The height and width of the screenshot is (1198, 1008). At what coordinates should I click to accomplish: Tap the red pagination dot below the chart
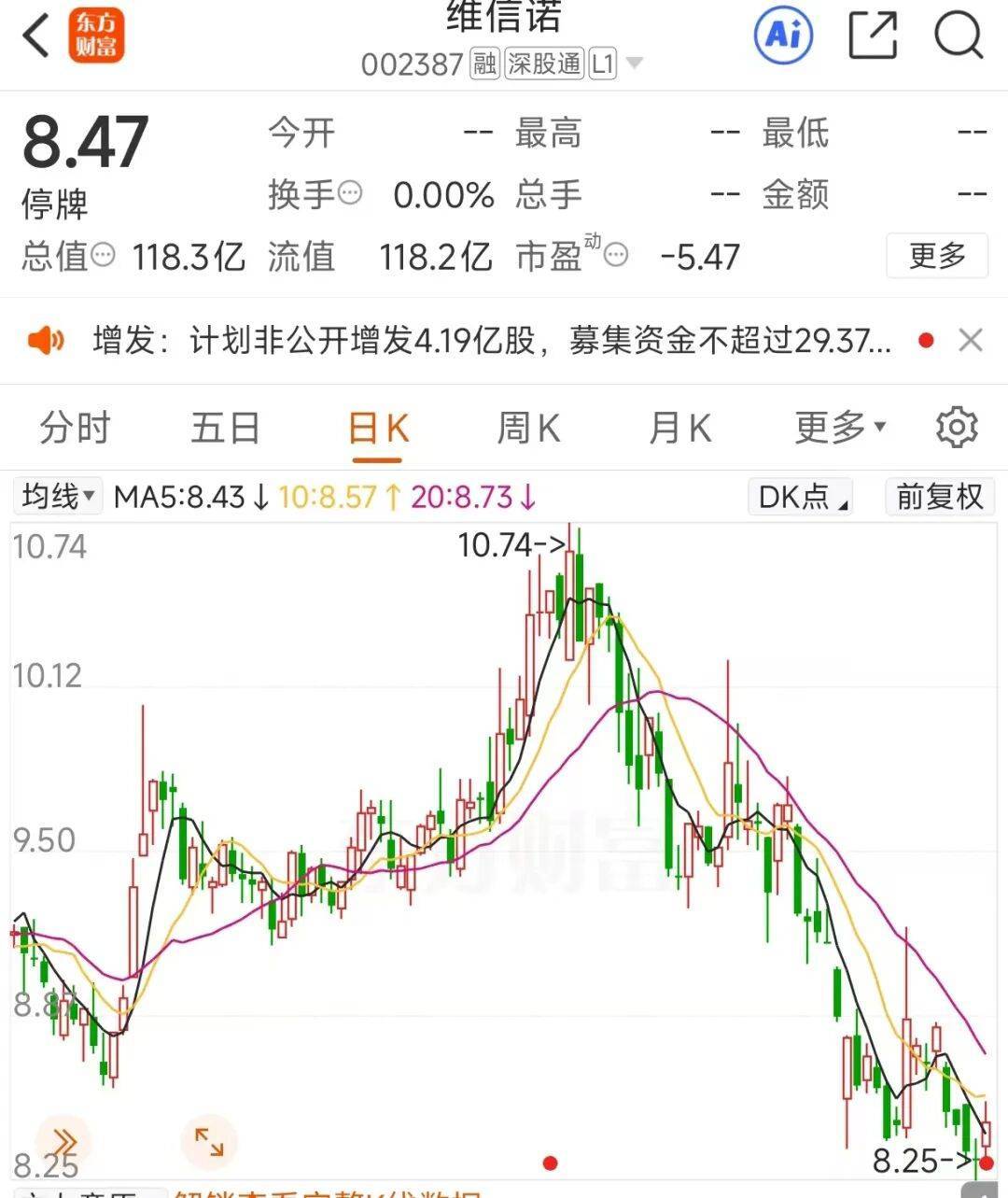(x=551, y=1164)
